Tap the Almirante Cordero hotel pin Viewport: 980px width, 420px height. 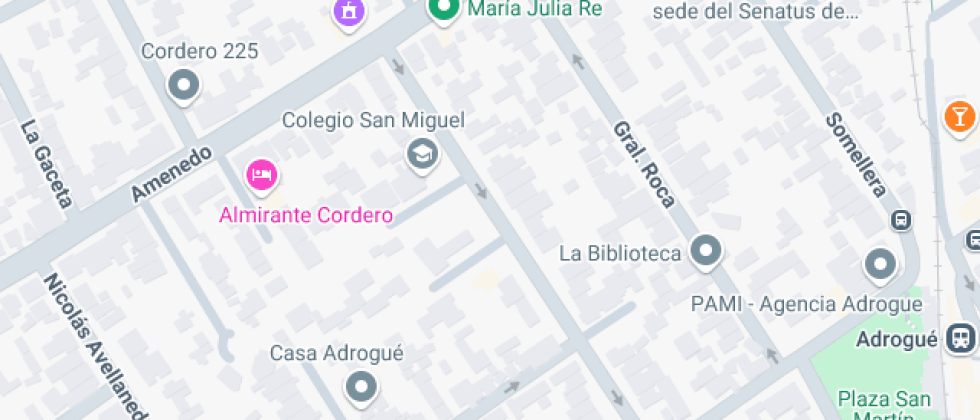point(262,176)
